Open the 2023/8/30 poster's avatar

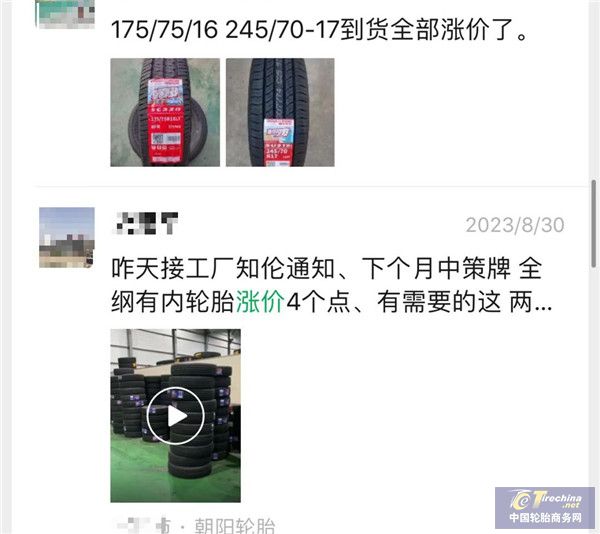pos(66,237)
